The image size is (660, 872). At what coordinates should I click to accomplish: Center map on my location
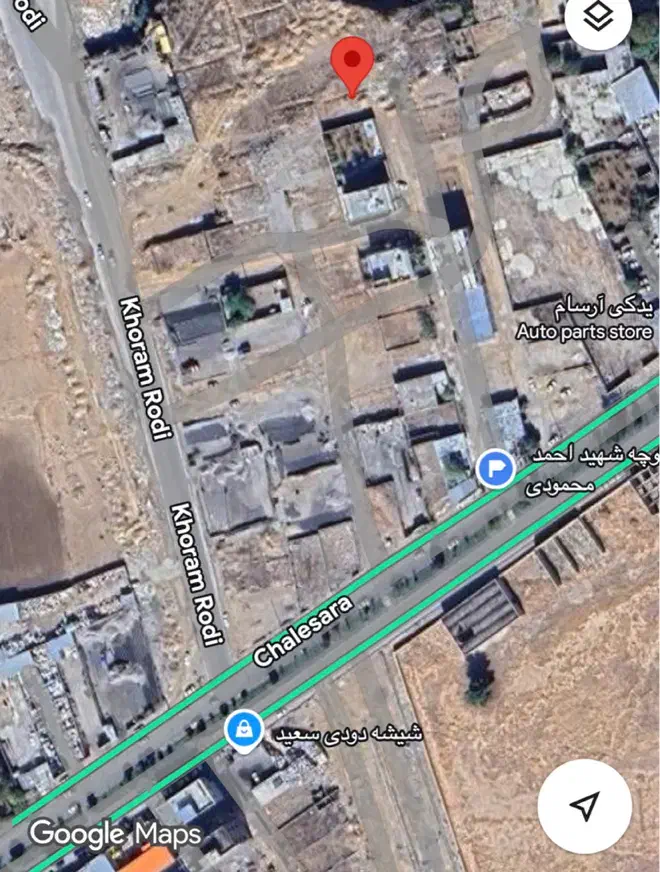[x=585, y=806]
